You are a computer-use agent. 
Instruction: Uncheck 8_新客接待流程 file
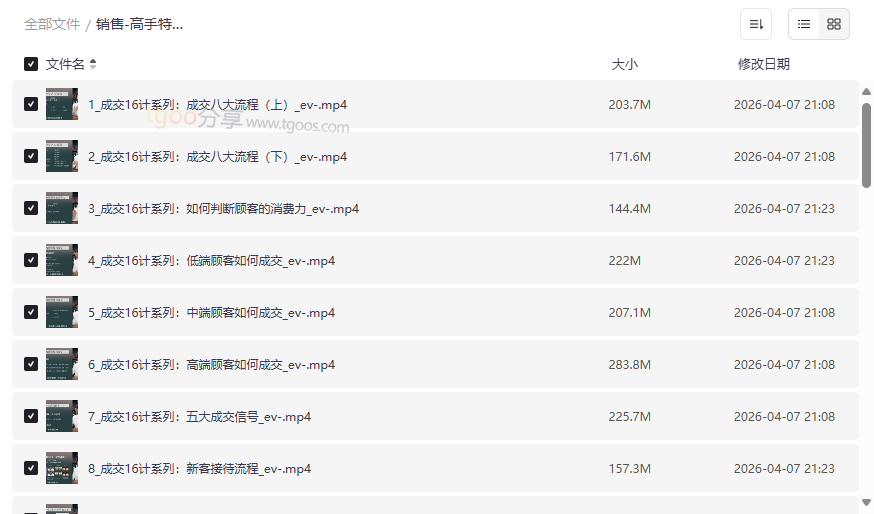point(31,468)
